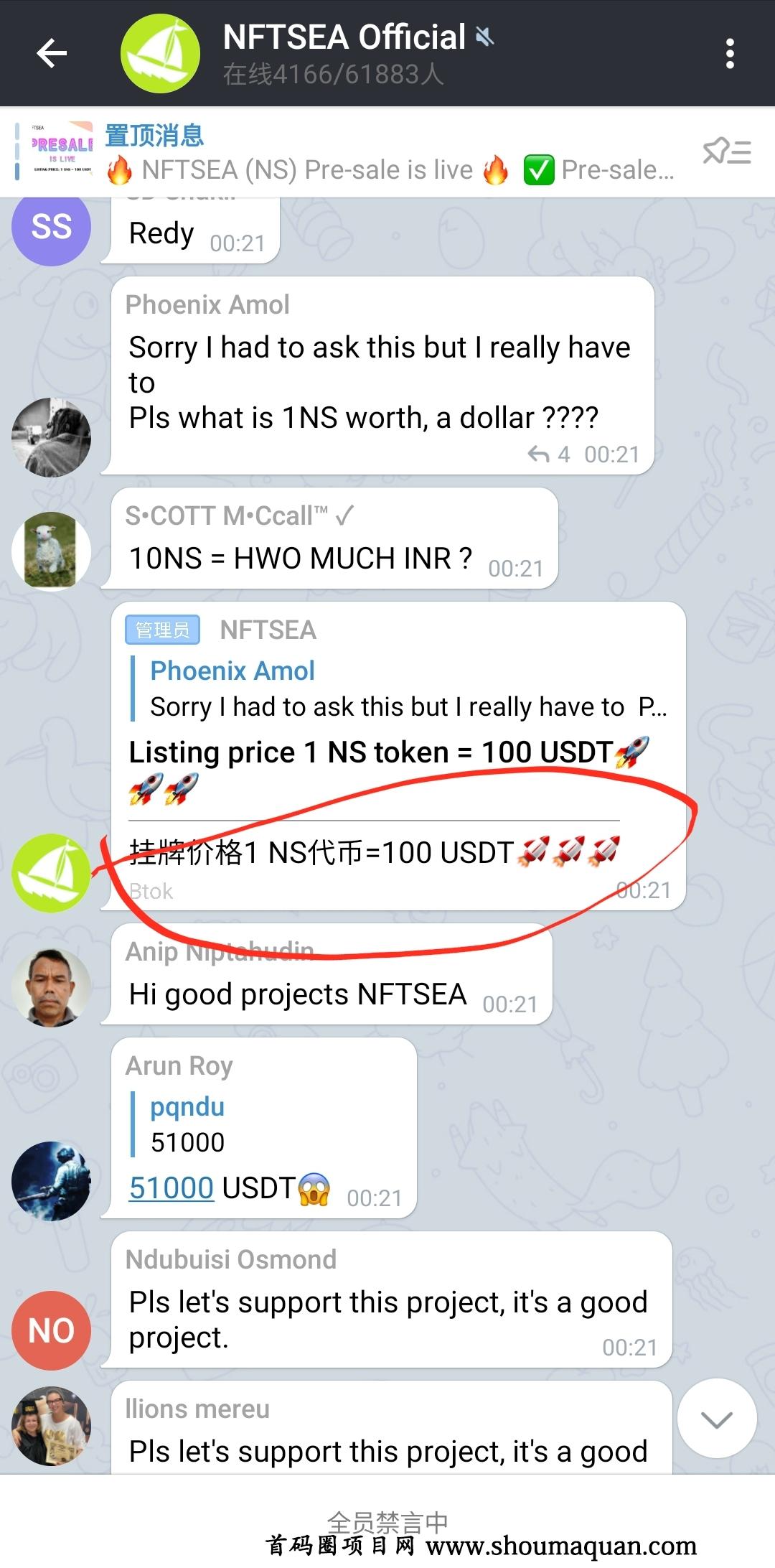Open the NFTSEA admin avatar
The image size is (775, 1568).
point(52,873)
